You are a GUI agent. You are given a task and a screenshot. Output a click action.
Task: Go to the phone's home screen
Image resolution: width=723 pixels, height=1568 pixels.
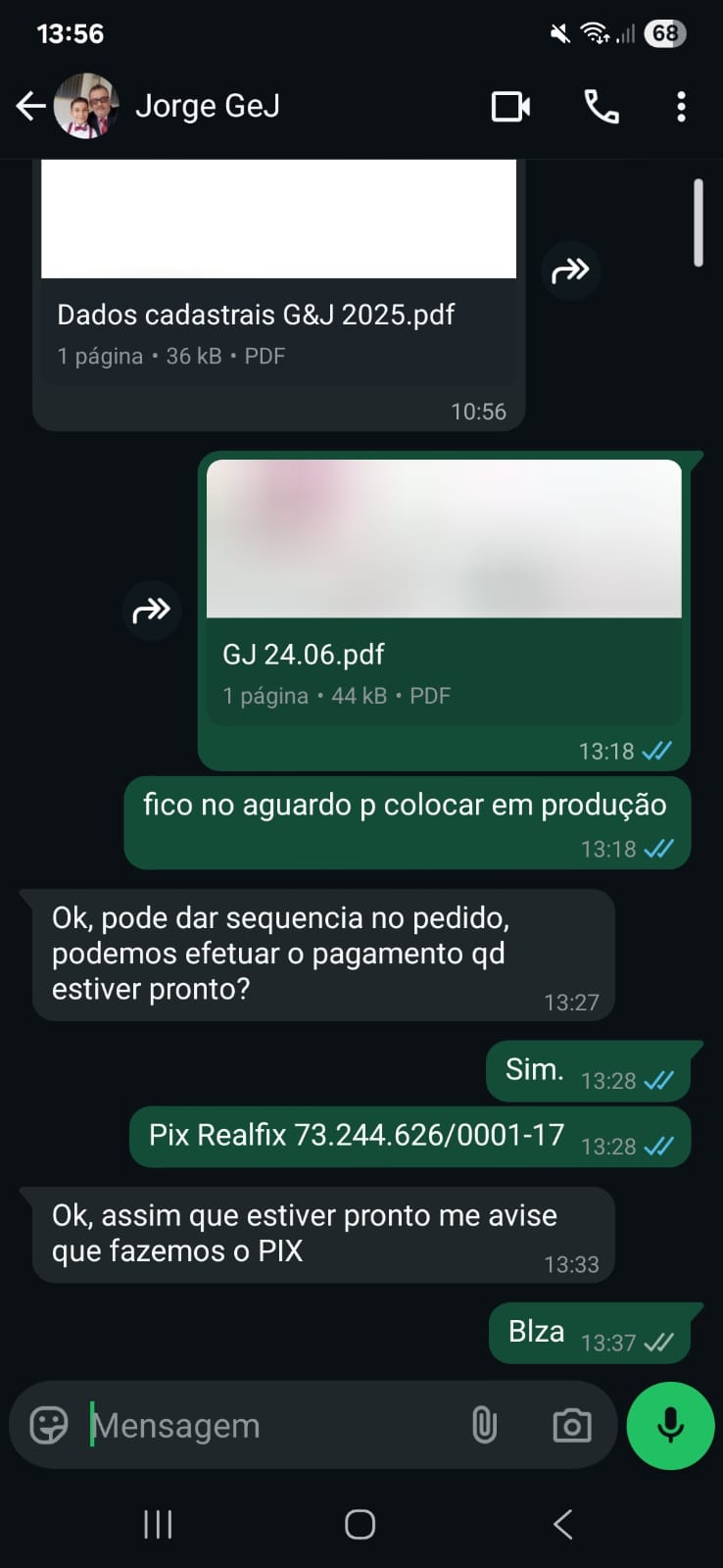point(361,1524)
